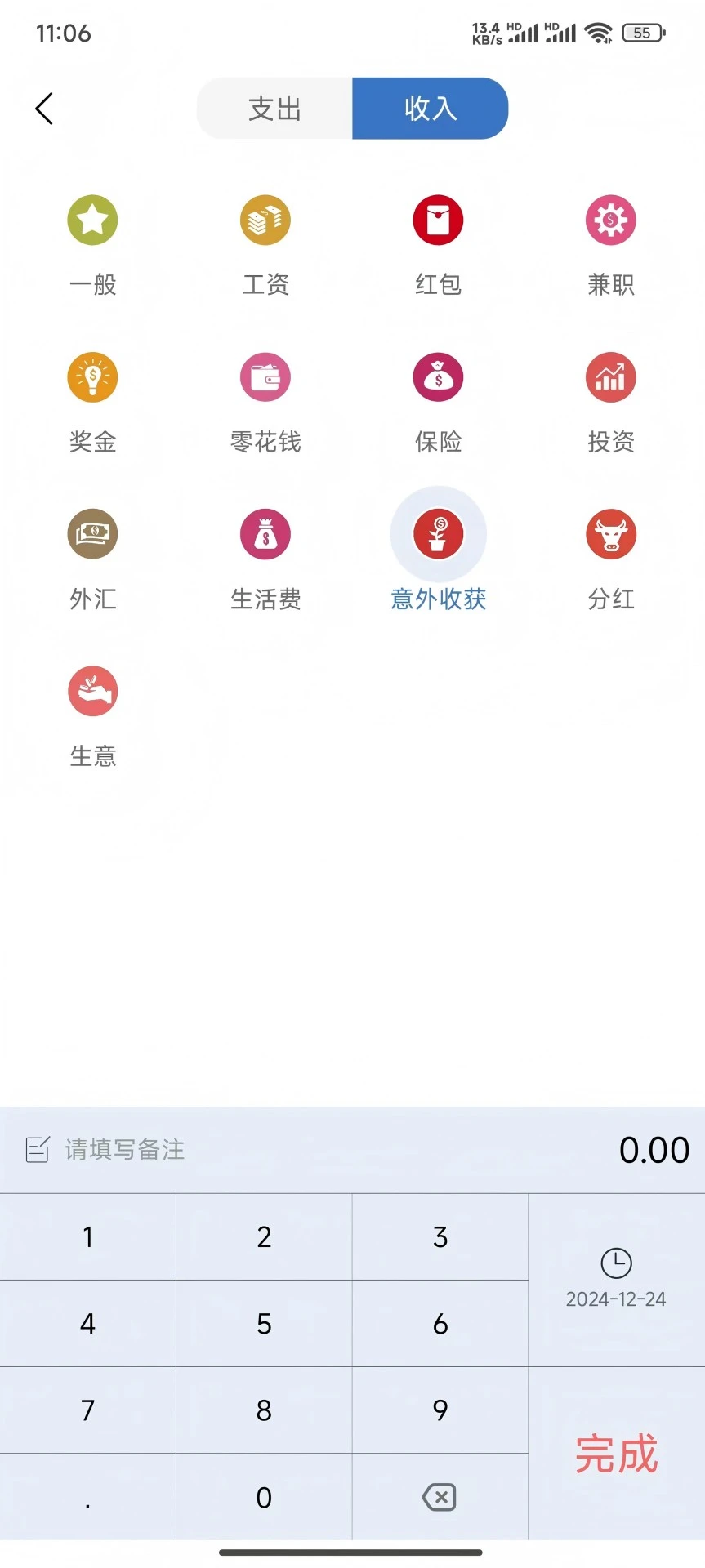Image resolution: width=705 pixels, height=1568 pixels.
Task: Select the 奖金 lightbulb icon
Action: 91,376
